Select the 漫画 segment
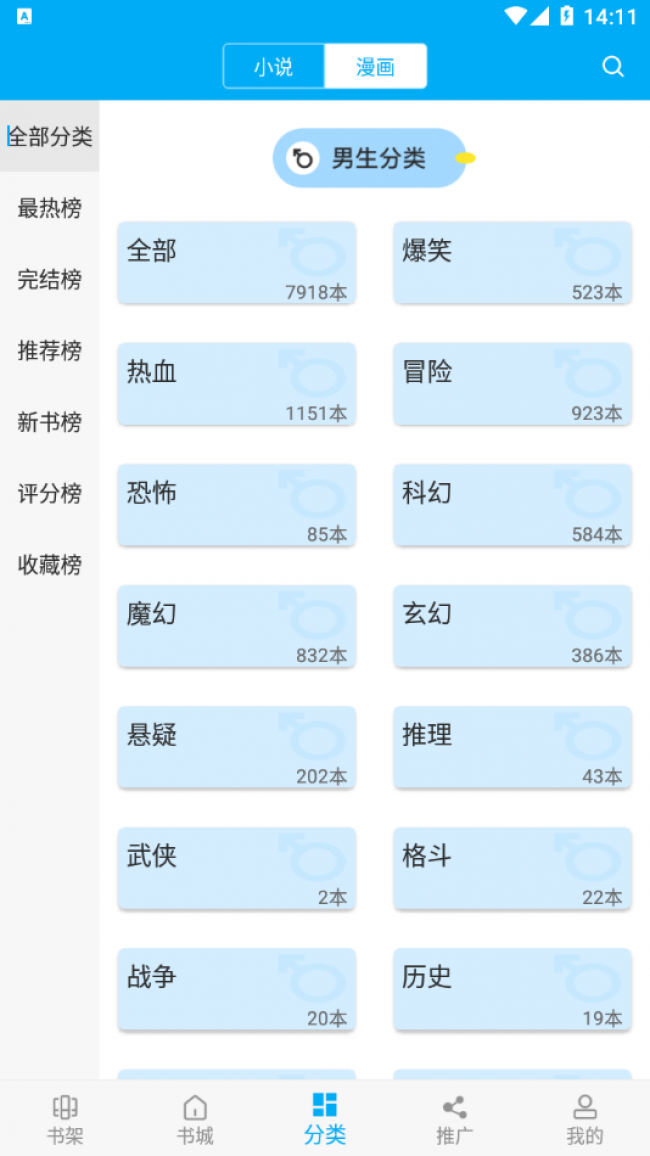The width and height of the screenshot is (650, 1156). click(376, 66)
